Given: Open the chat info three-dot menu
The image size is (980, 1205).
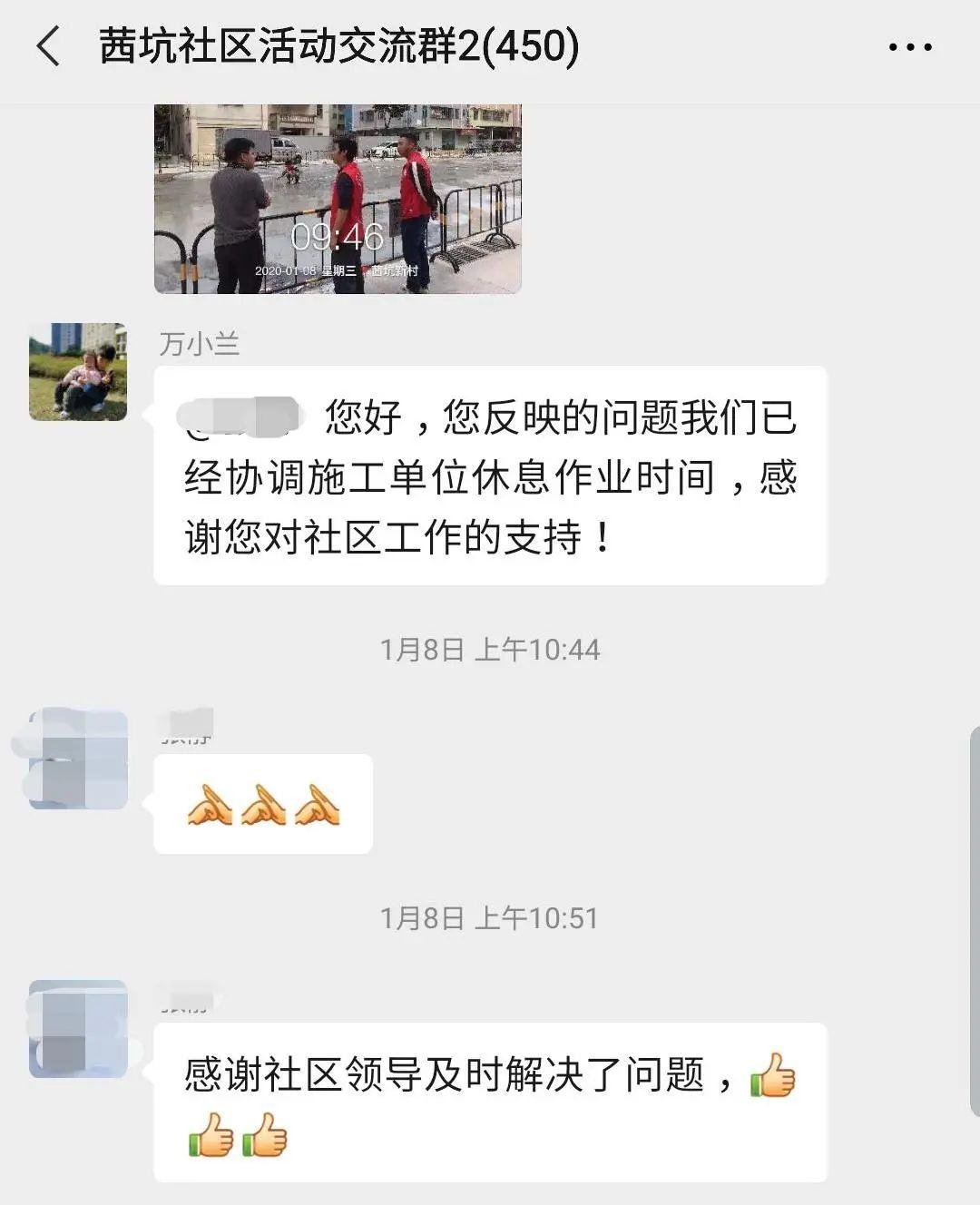Looking at the screenshot, I should tap(910, 47).
